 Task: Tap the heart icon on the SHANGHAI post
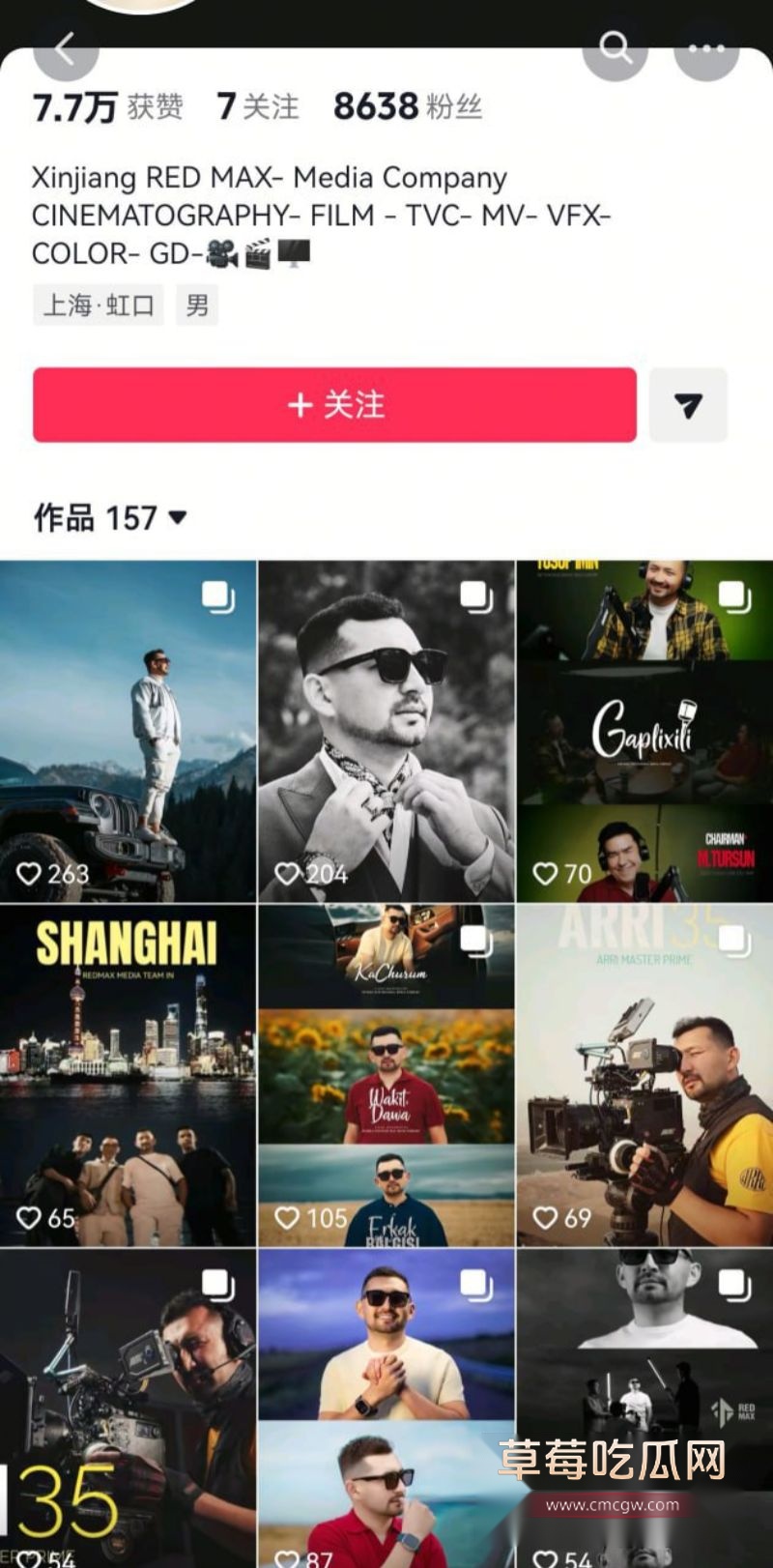[31, 1219]
